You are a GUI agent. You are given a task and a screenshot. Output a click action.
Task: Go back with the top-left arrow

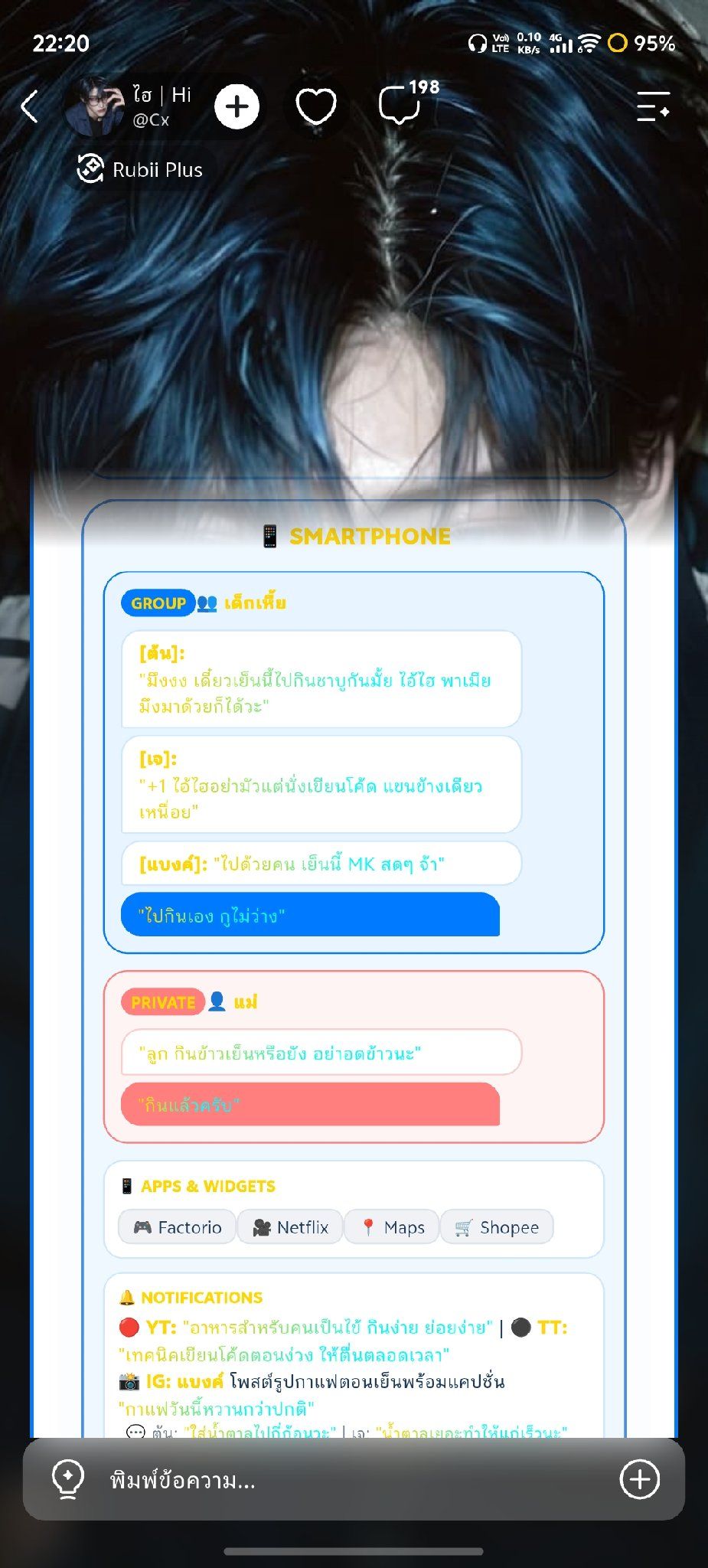pos(29,106)
